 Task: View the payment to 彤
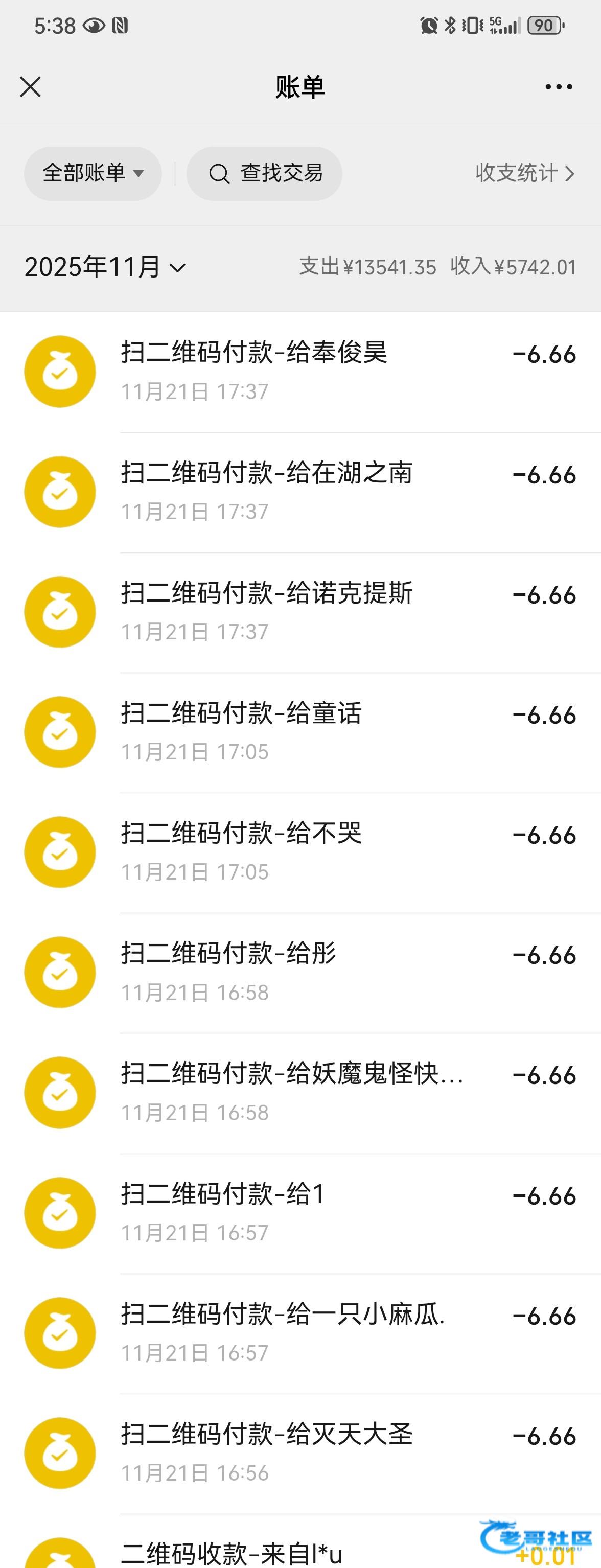click(x=299, y=972)
